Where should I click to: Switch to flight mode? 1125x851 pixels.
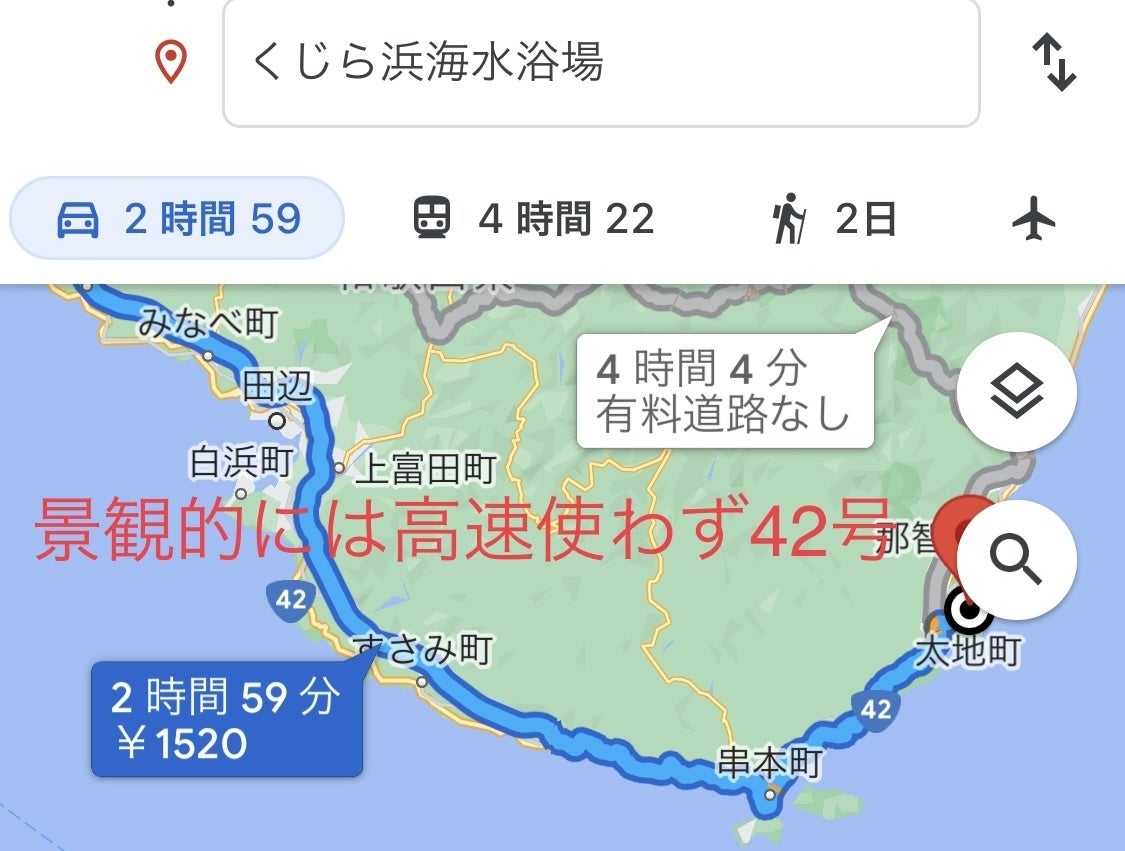1034,218
